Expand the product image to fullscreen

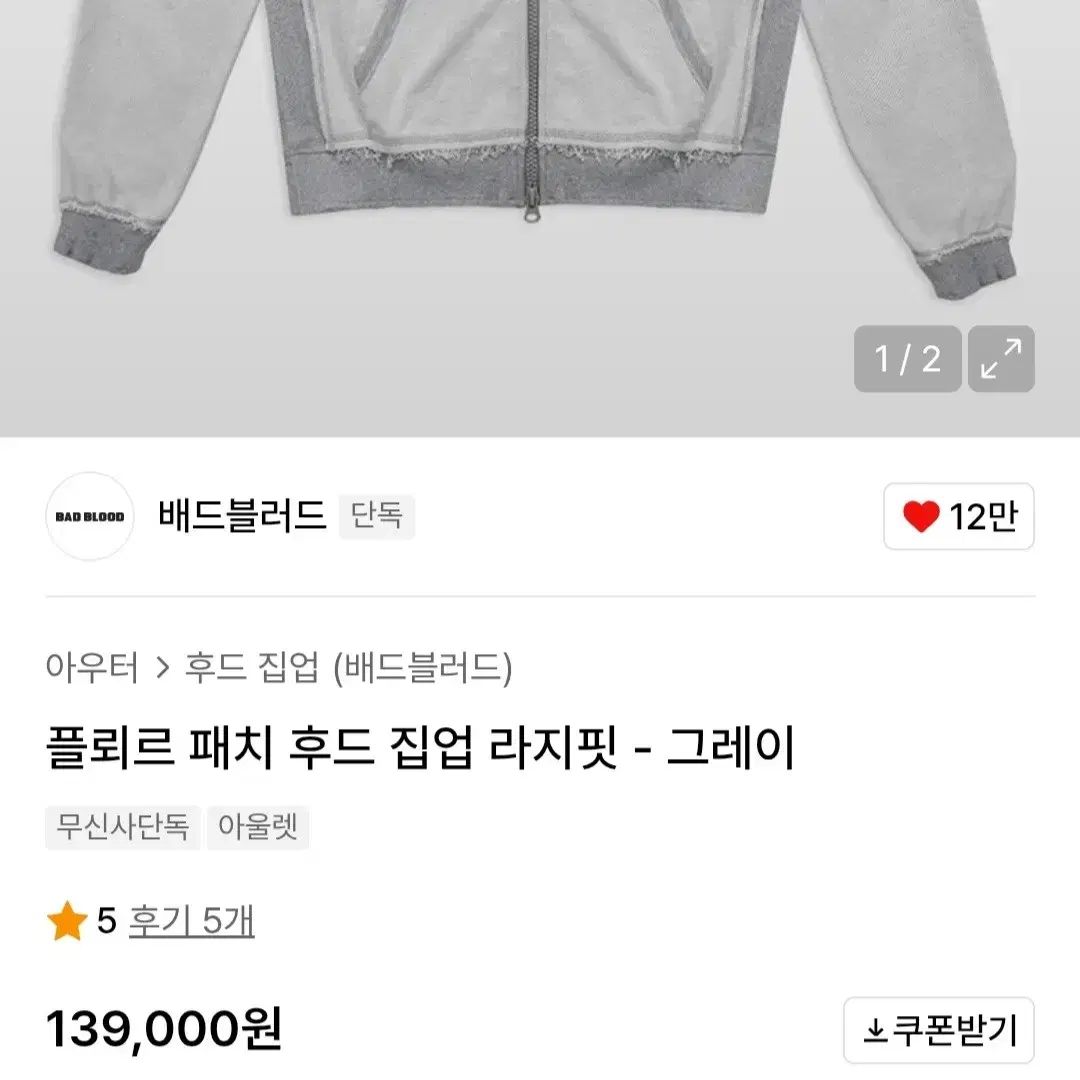[1001, 359]
